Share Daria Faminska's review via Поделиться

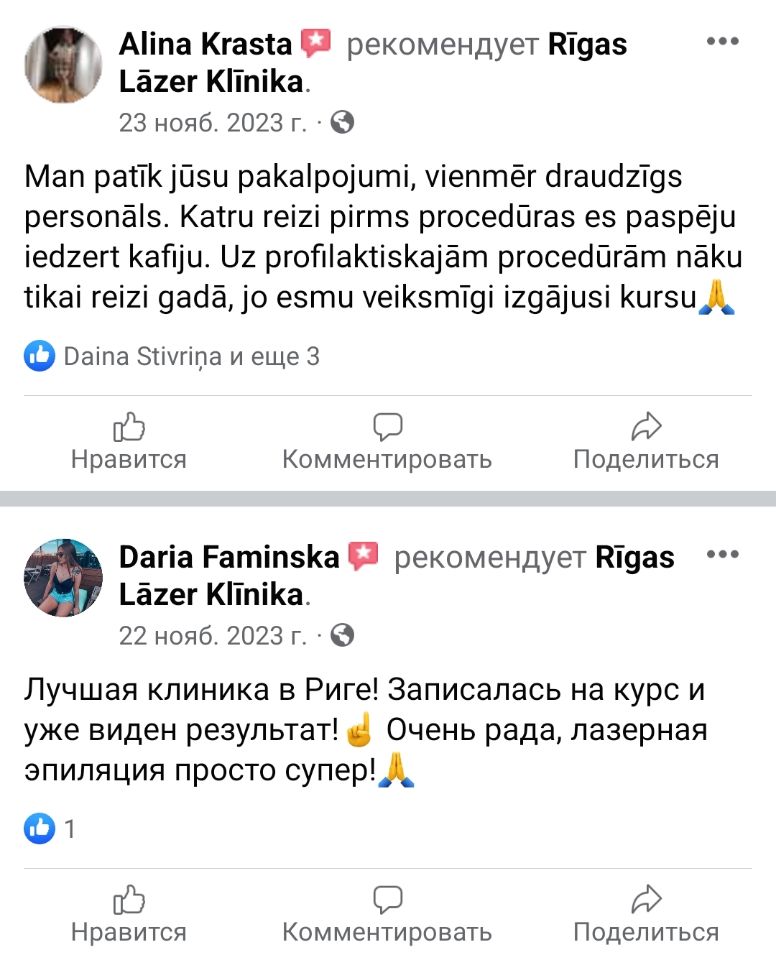[x=646, y=915]
